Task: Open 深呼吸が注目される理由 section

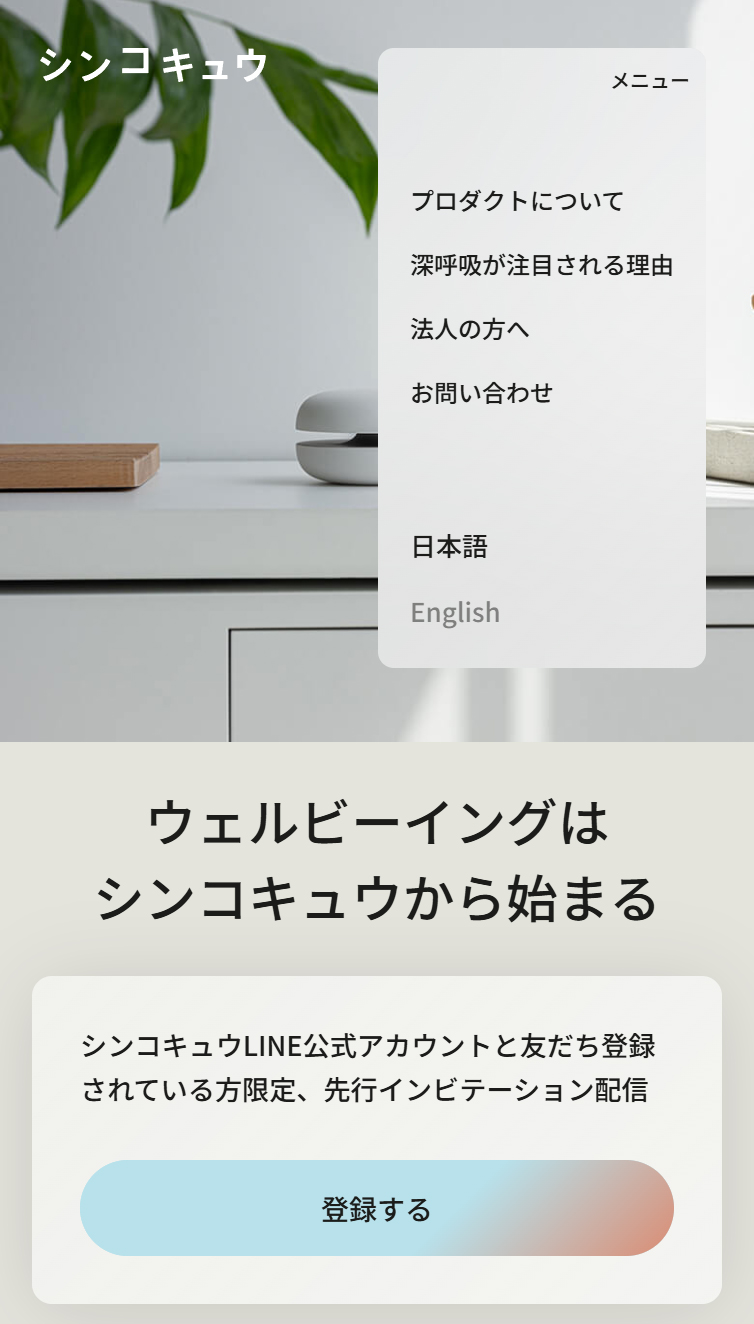Action: [541, 265]
